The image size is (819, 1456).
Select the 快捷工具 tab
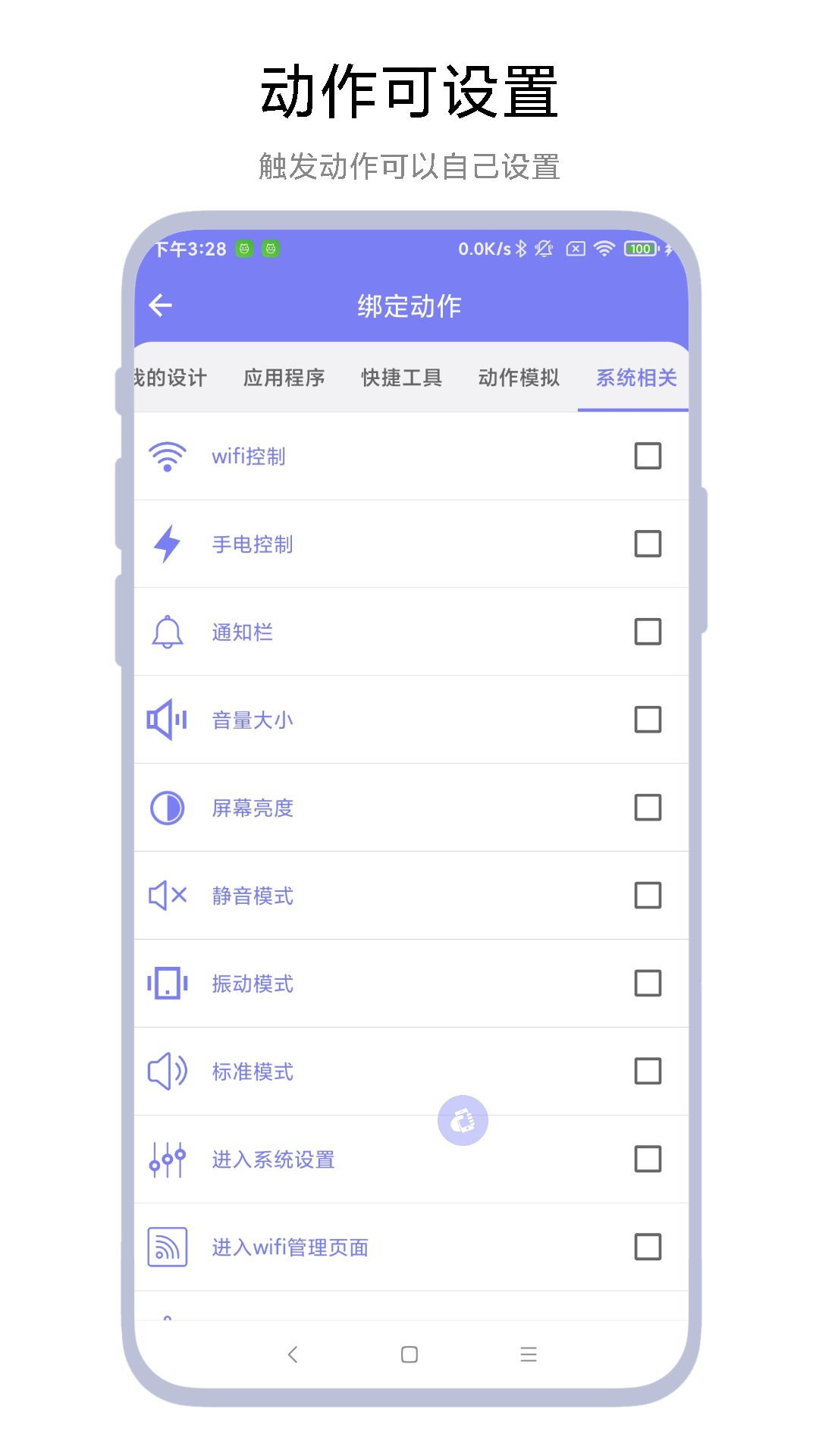401,378
